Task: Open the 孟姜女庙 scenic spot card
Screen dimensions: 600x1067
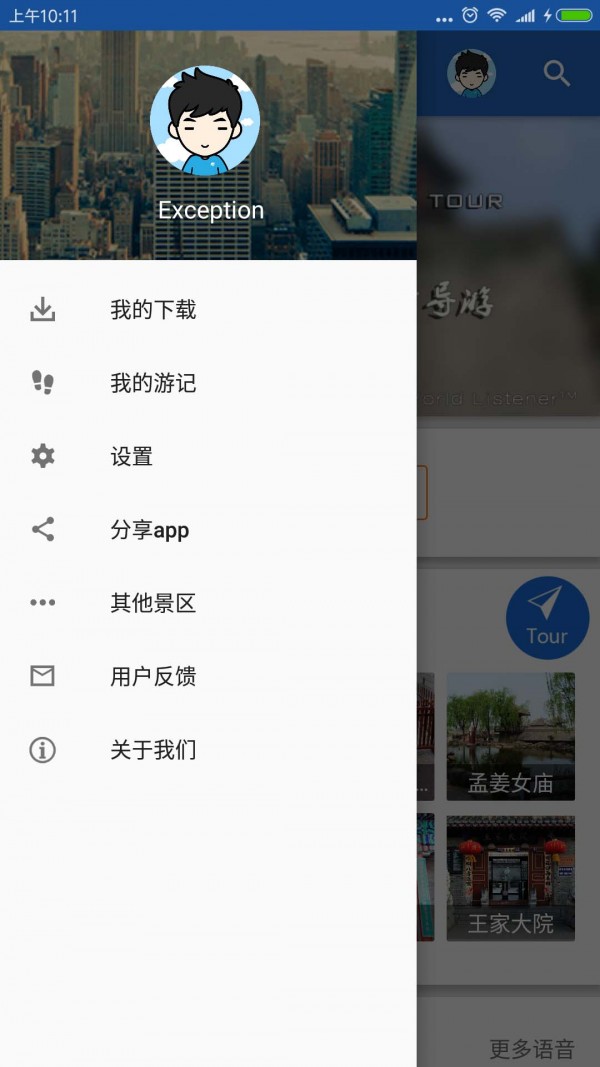Action: tap(511, 736)
